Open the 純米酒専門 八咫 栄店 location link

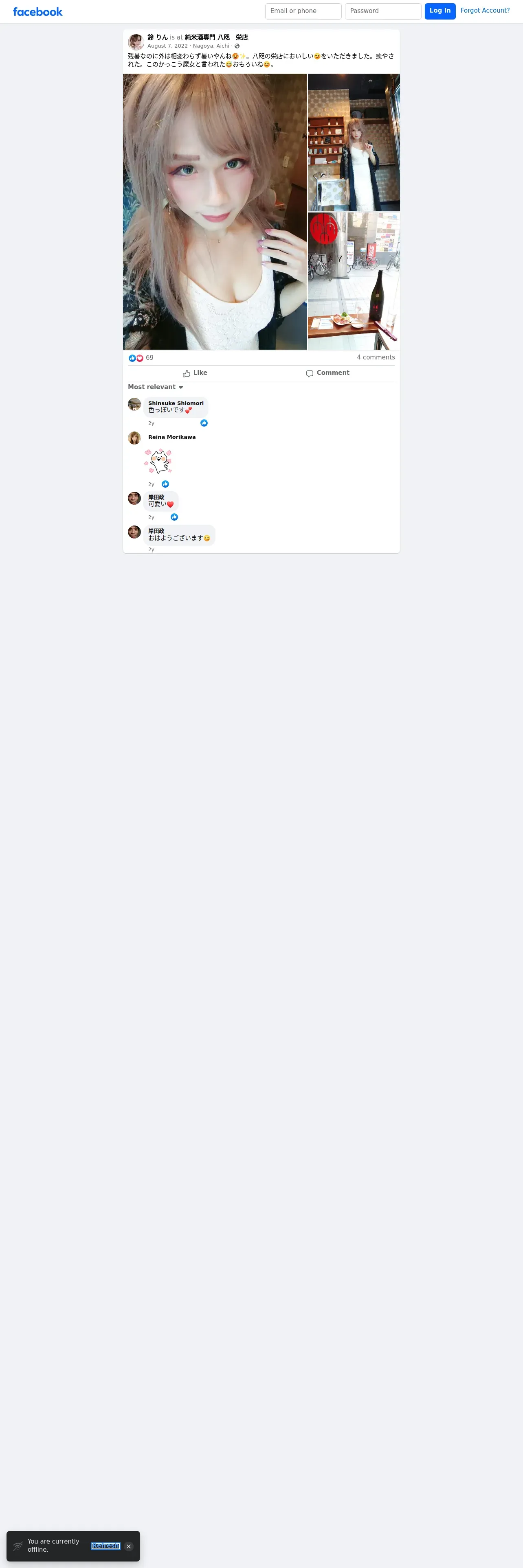[216, 37]
